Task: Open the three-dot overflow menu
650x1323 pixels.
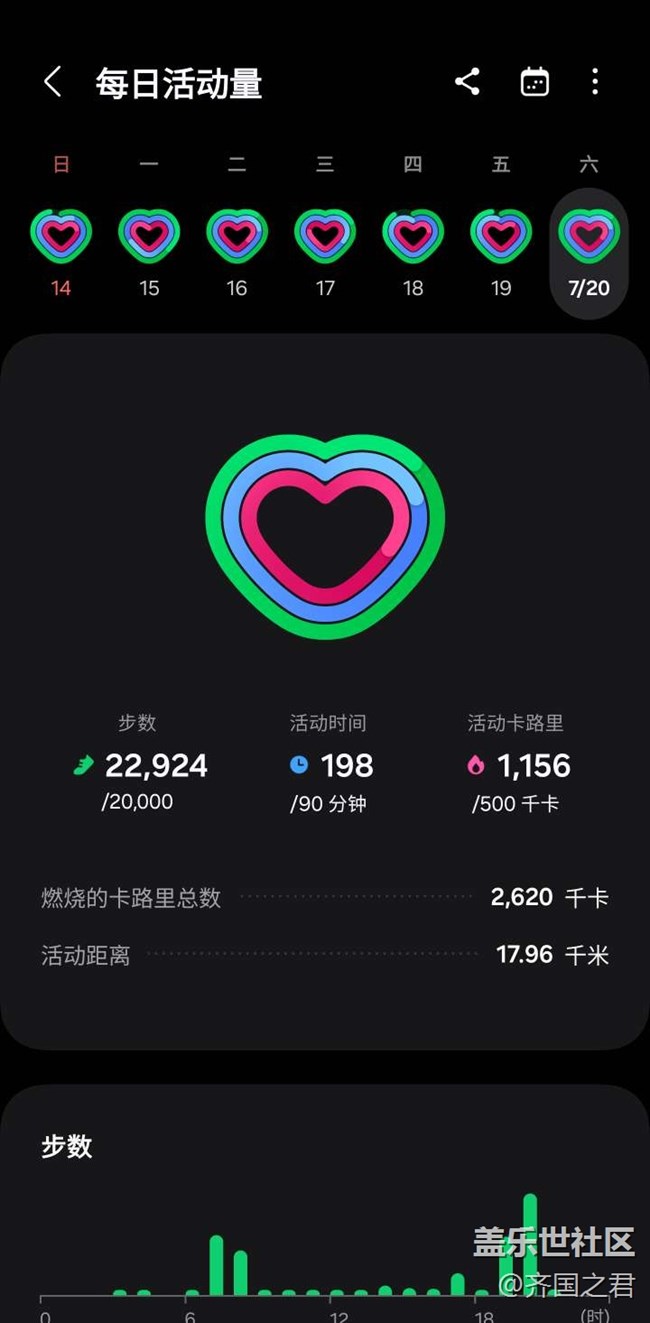Action: (595, 82)
